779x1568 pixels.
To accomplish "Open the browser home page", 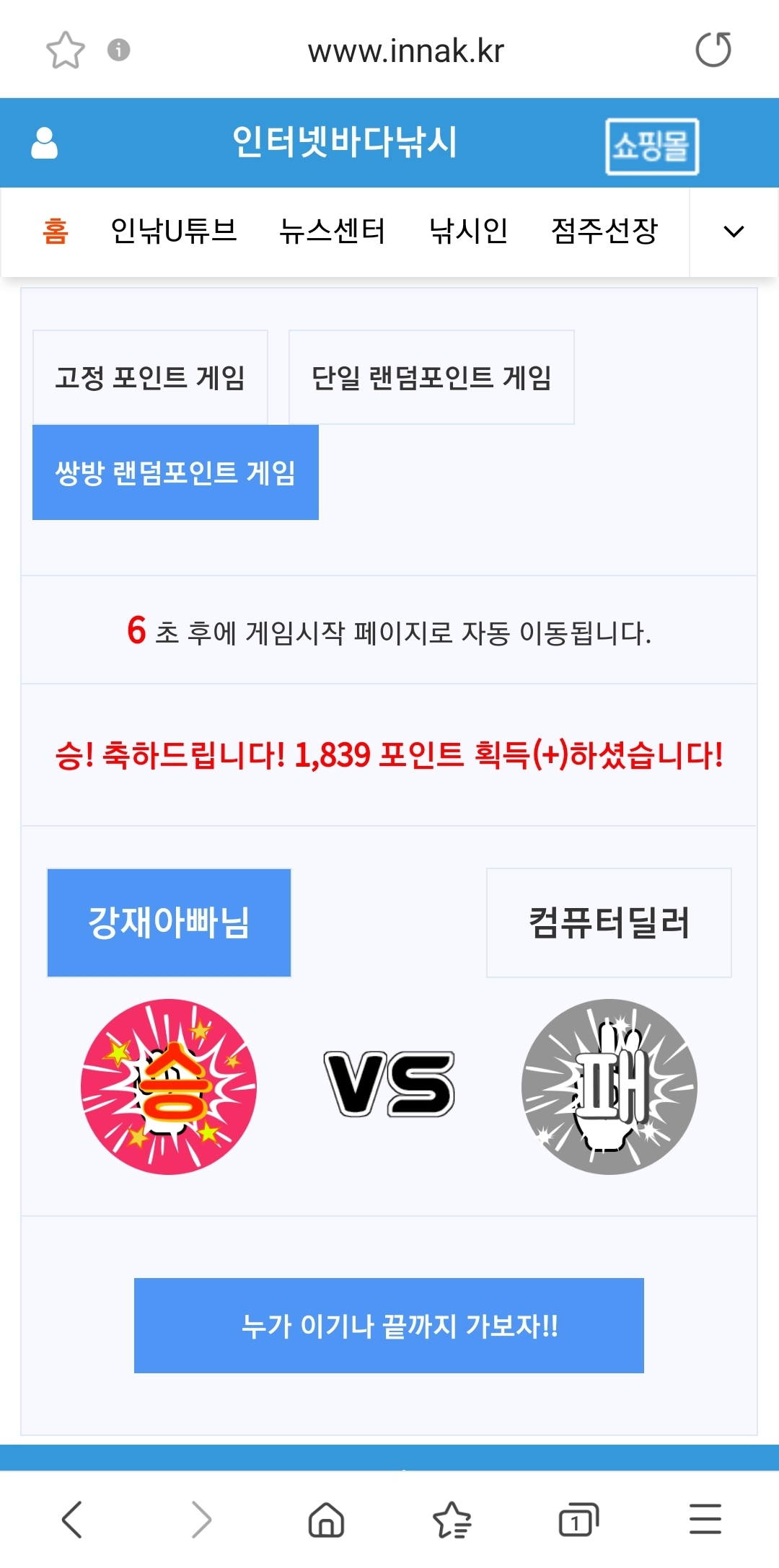I will tap(326, 1520).
